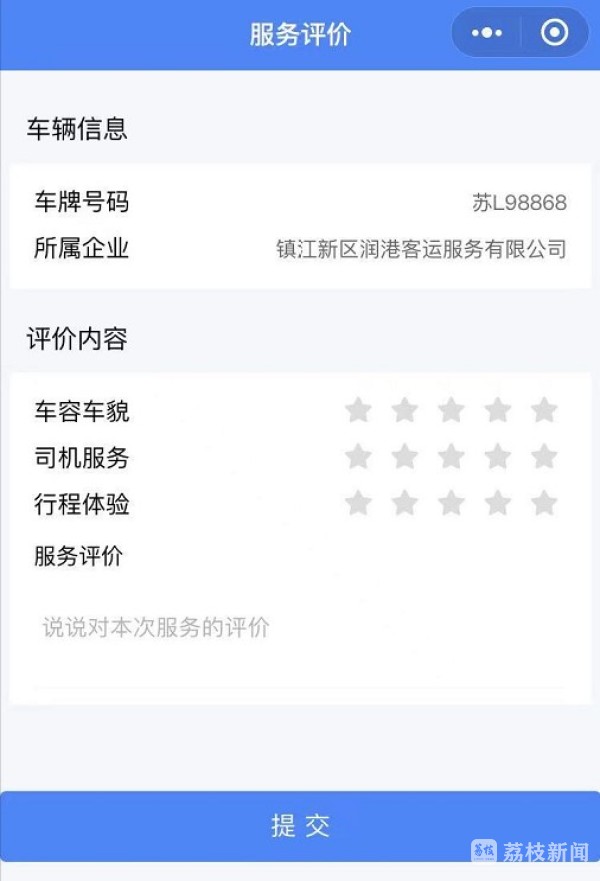Open the mini program more-options menu
The image size is (600, 881).
click(487, 33)
